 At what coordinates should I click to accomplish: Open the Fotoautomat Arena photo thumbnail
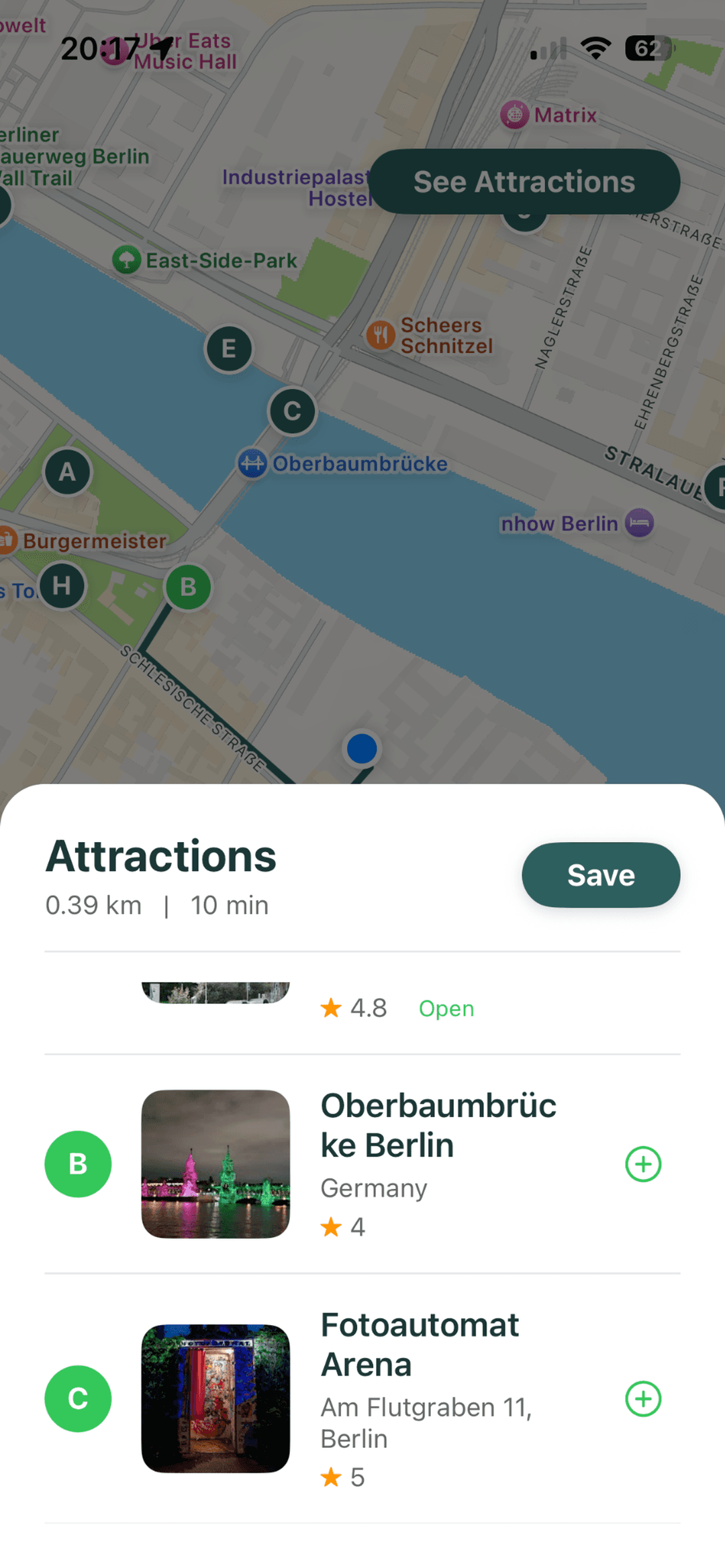[x=216, y=1398]
